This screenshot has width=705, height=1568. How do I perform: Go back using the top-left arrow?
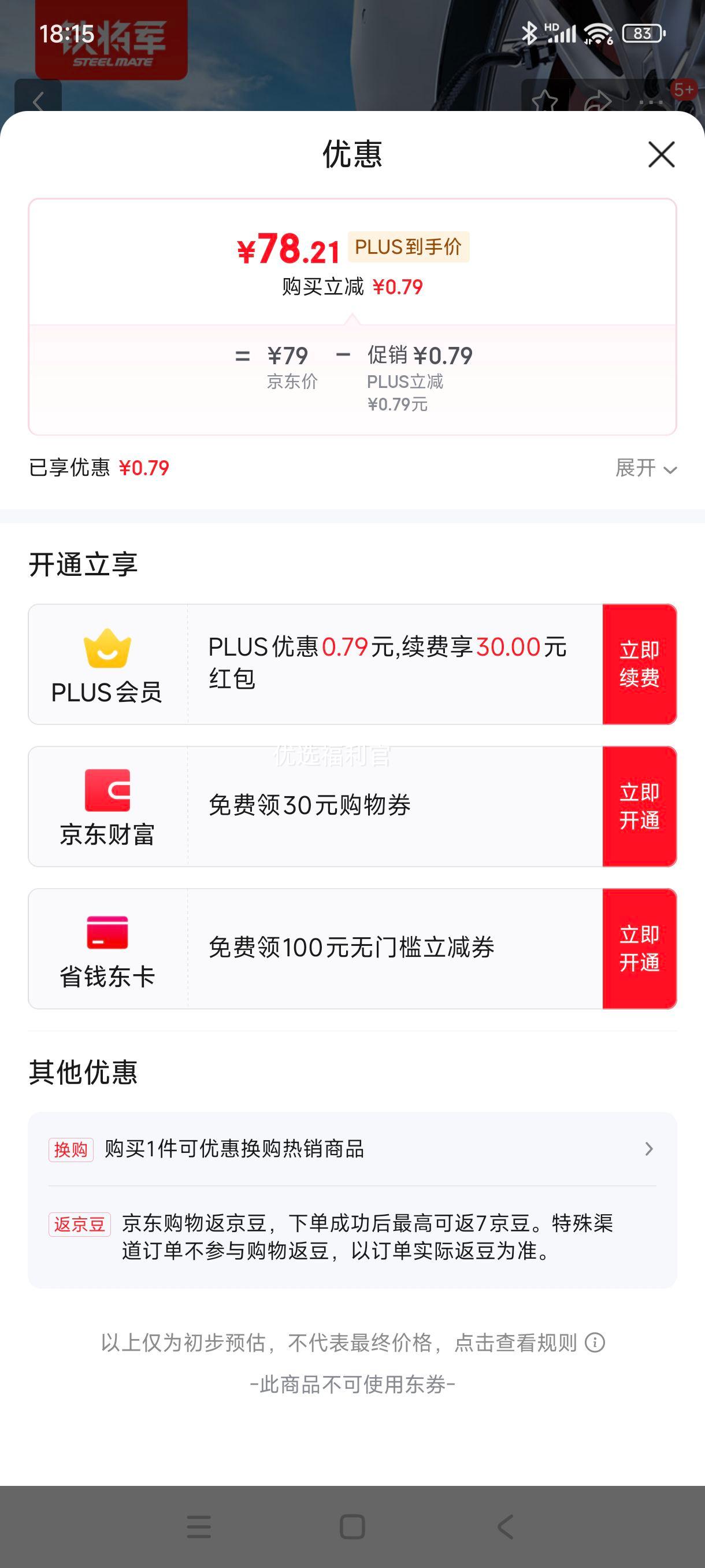[x=39, y=101]
